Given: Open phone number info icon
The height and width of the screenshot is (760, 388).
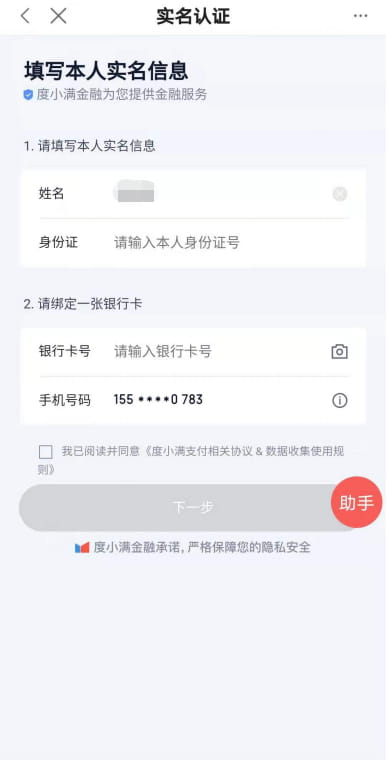Looking at the screenshot, I should [340, 400].
